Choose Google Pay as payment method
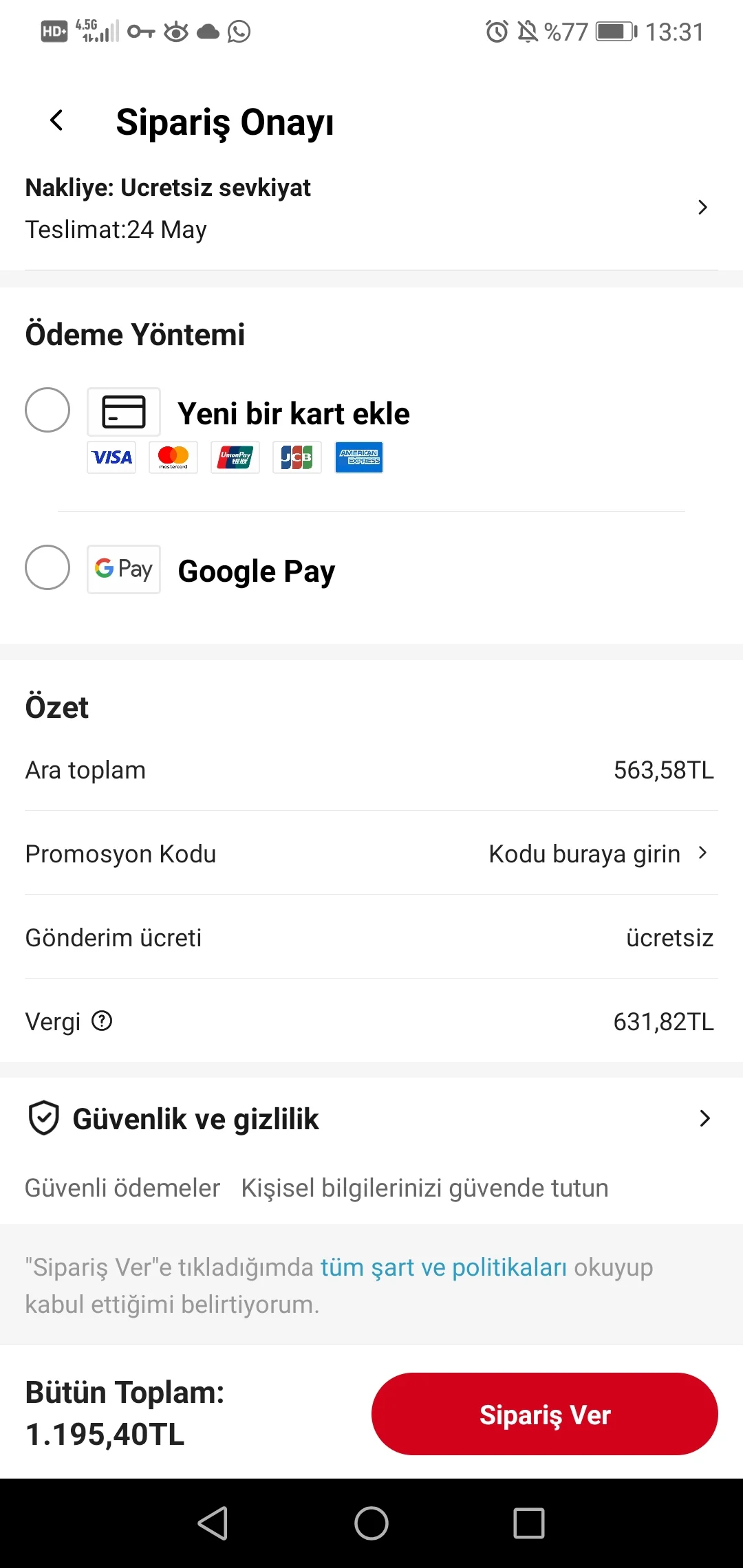This screenshot has height=1568, width=743. pos(47,568)
